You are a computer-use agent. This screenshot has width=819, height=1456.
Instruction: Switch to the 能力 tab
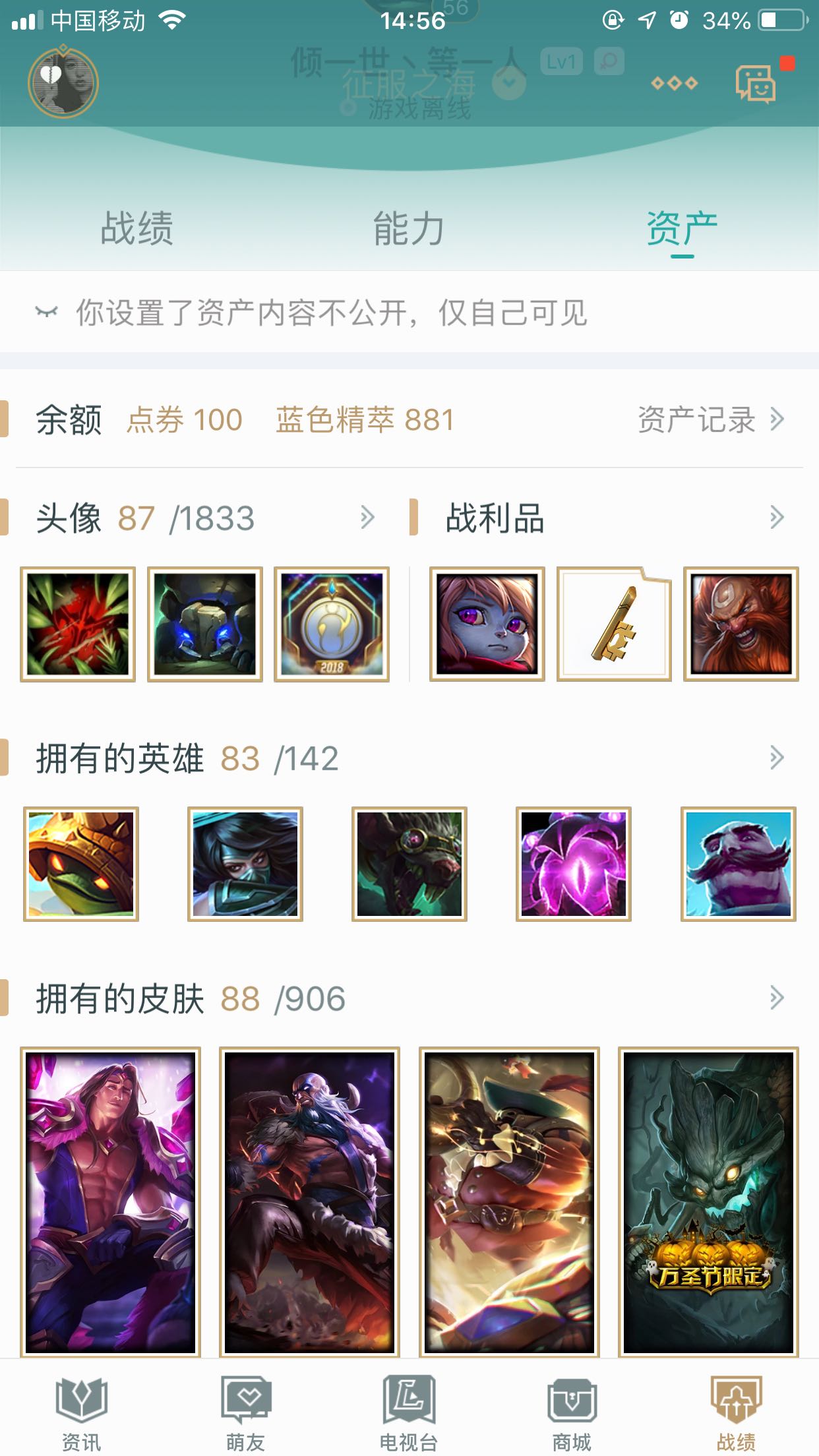point(409,229)
